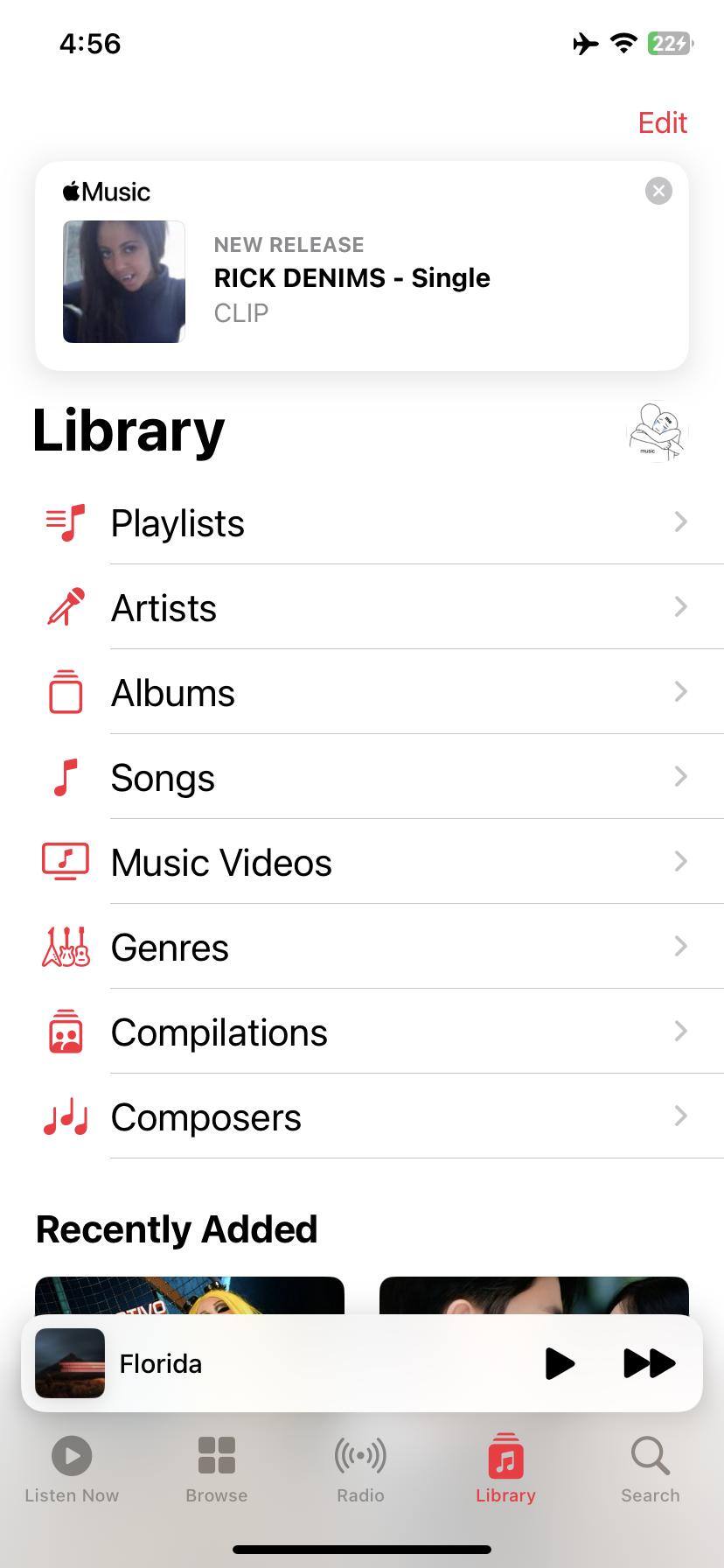724x1568 pixels.
Task: Switch to the Browse tab
Action: point(216,1470)
